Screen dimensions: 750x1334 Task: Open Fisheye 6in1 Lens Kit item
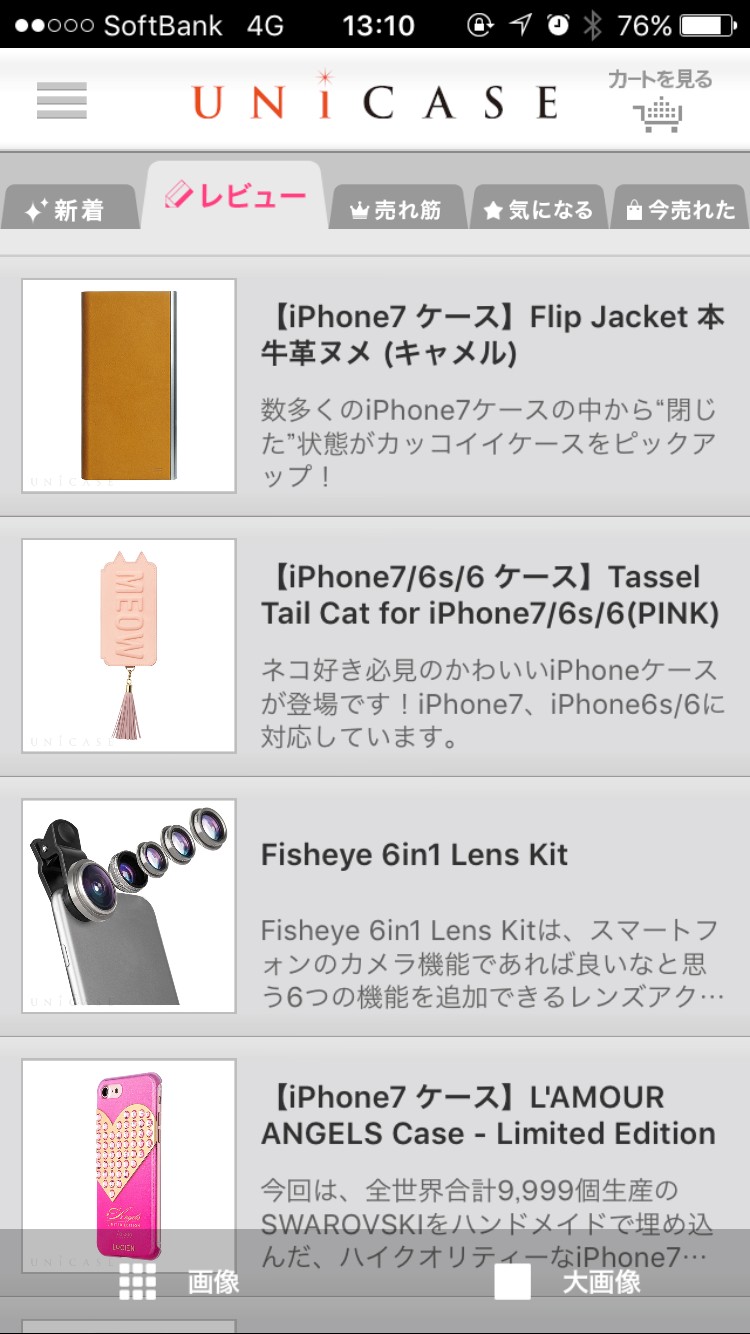point(375,907)
